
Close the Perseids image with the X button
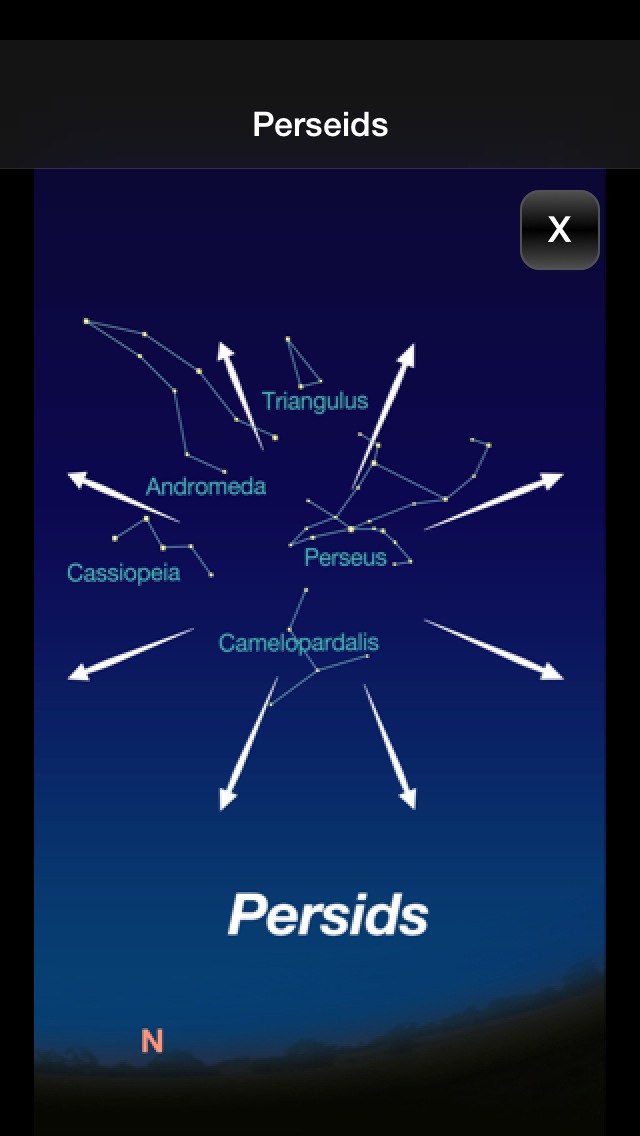tap(559, 230)
